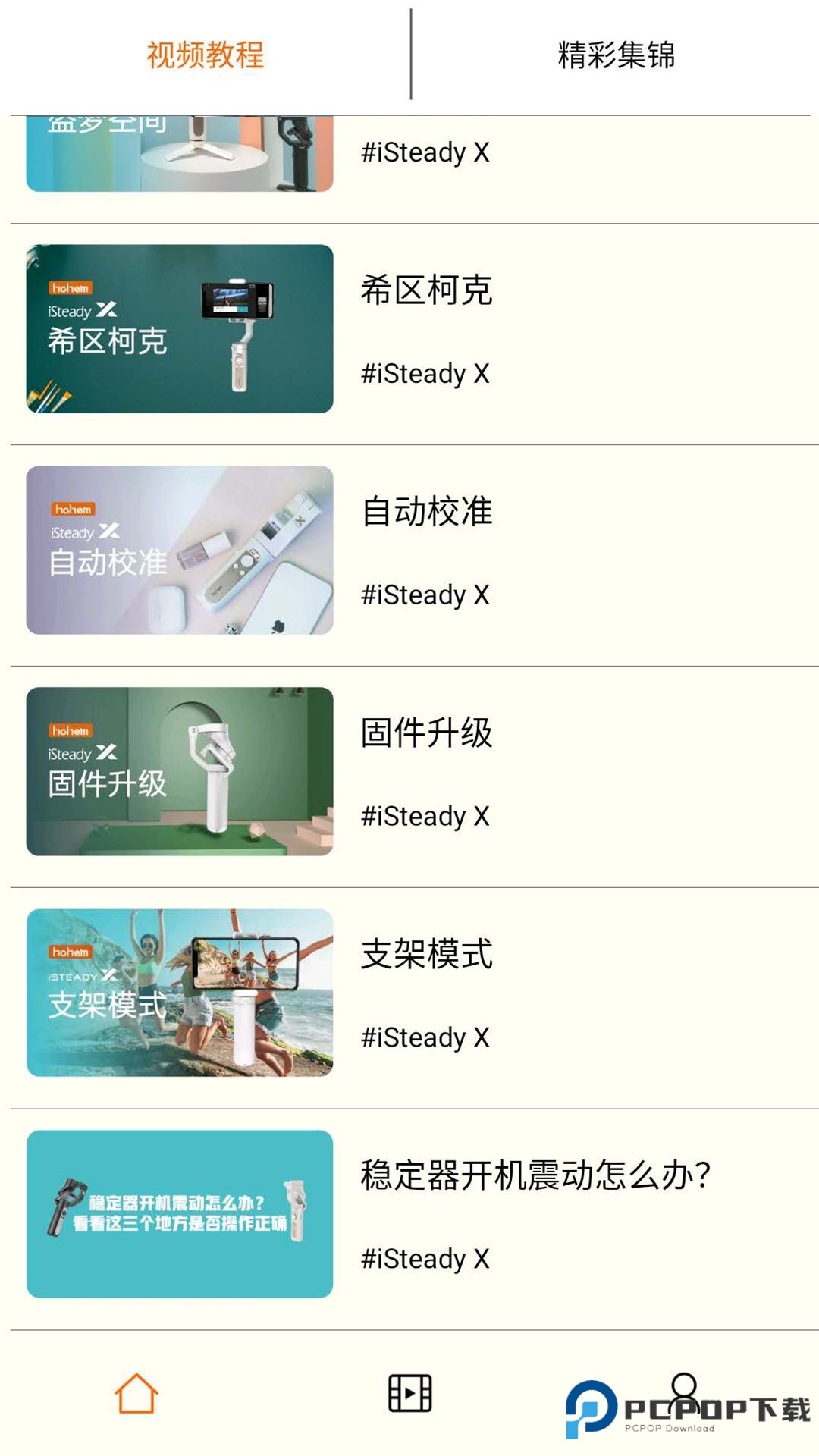Select the 视频教程 tab
The width and height of the screenshot is (819, 1456).
click(x=205, y=53)
